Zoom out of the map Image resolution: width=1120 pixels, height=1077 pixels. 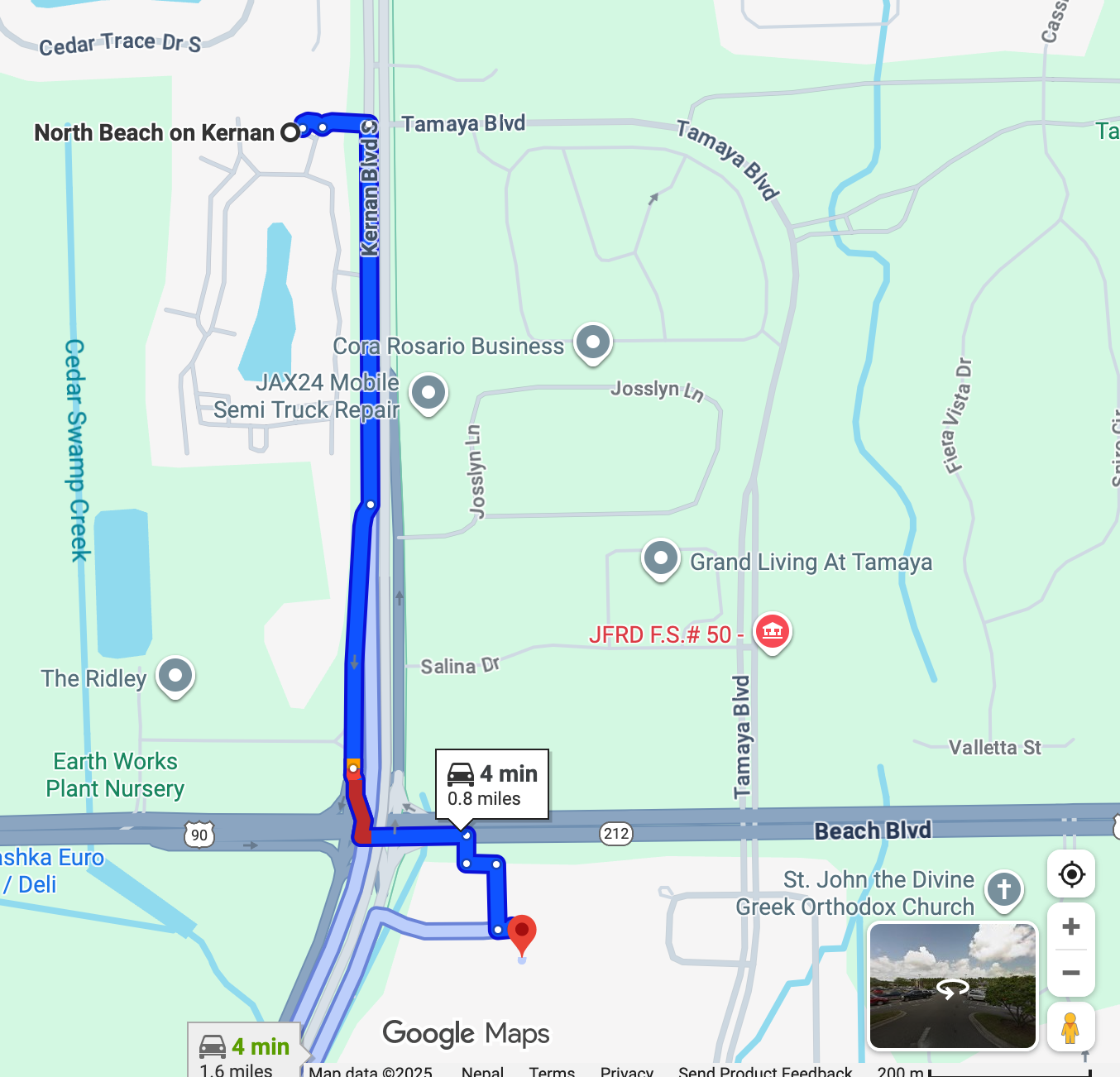point(1071,973)
